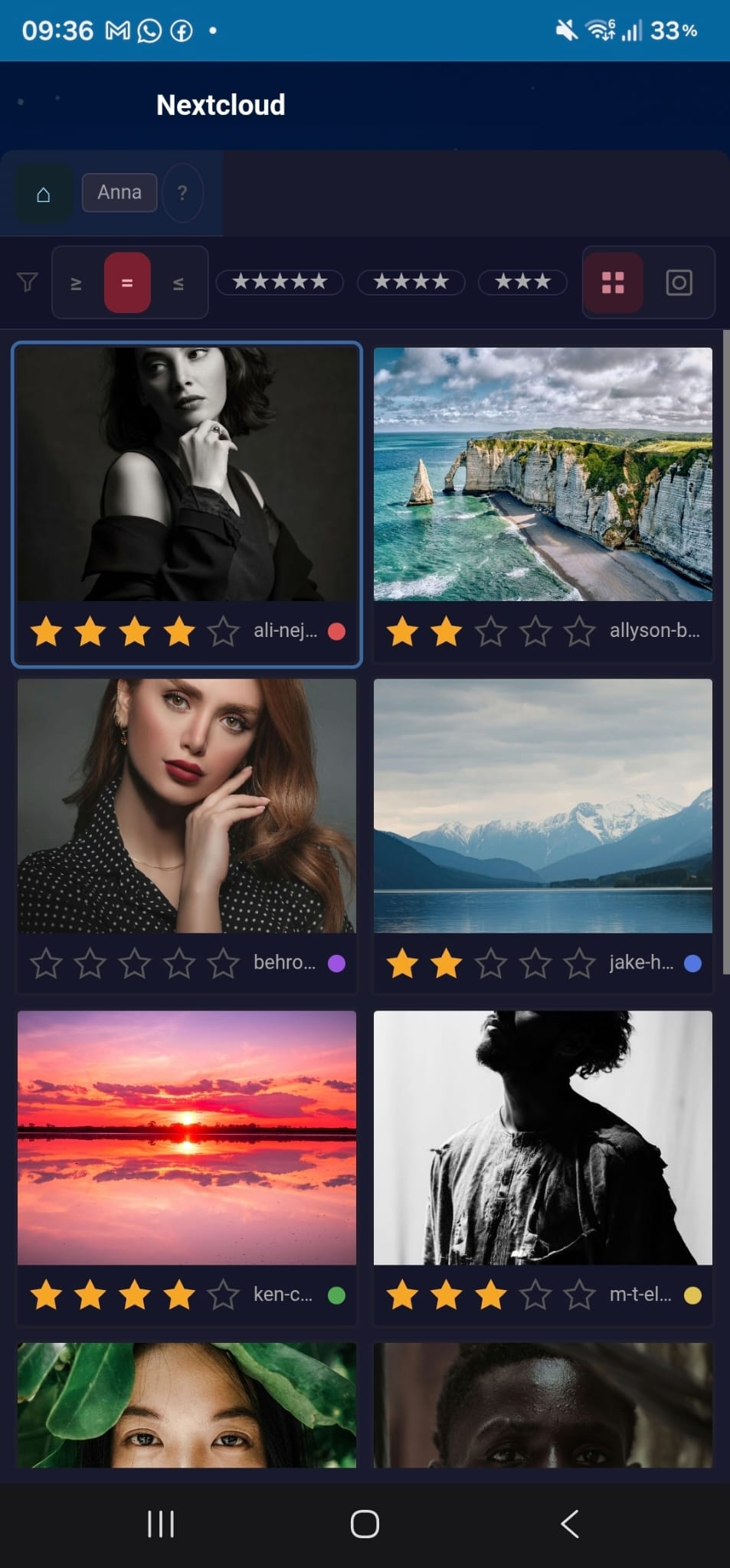Open the coastal cliffs photo thumbnail
Viewport: 730px width, 1568px height.
[542, 475]
